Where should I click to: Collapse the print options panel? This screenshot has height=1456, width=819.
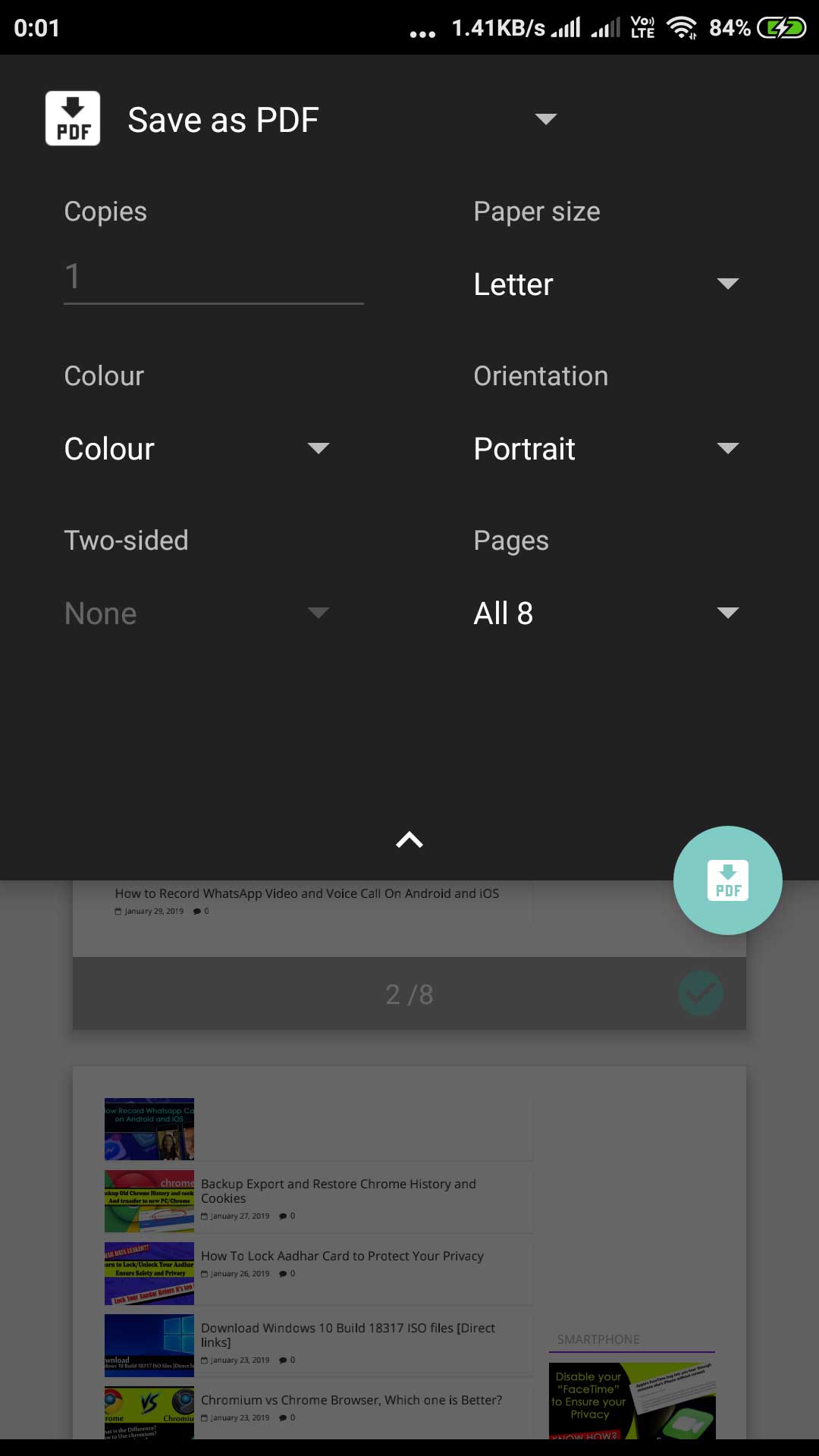tap(409, 840)
